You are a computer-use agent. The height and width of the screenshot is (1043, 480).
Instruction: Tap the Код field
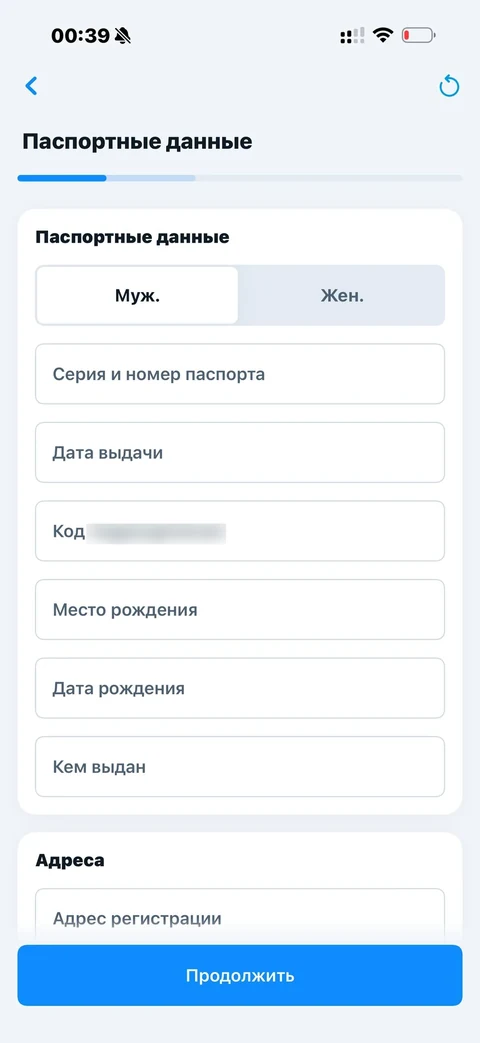(240, 531)
